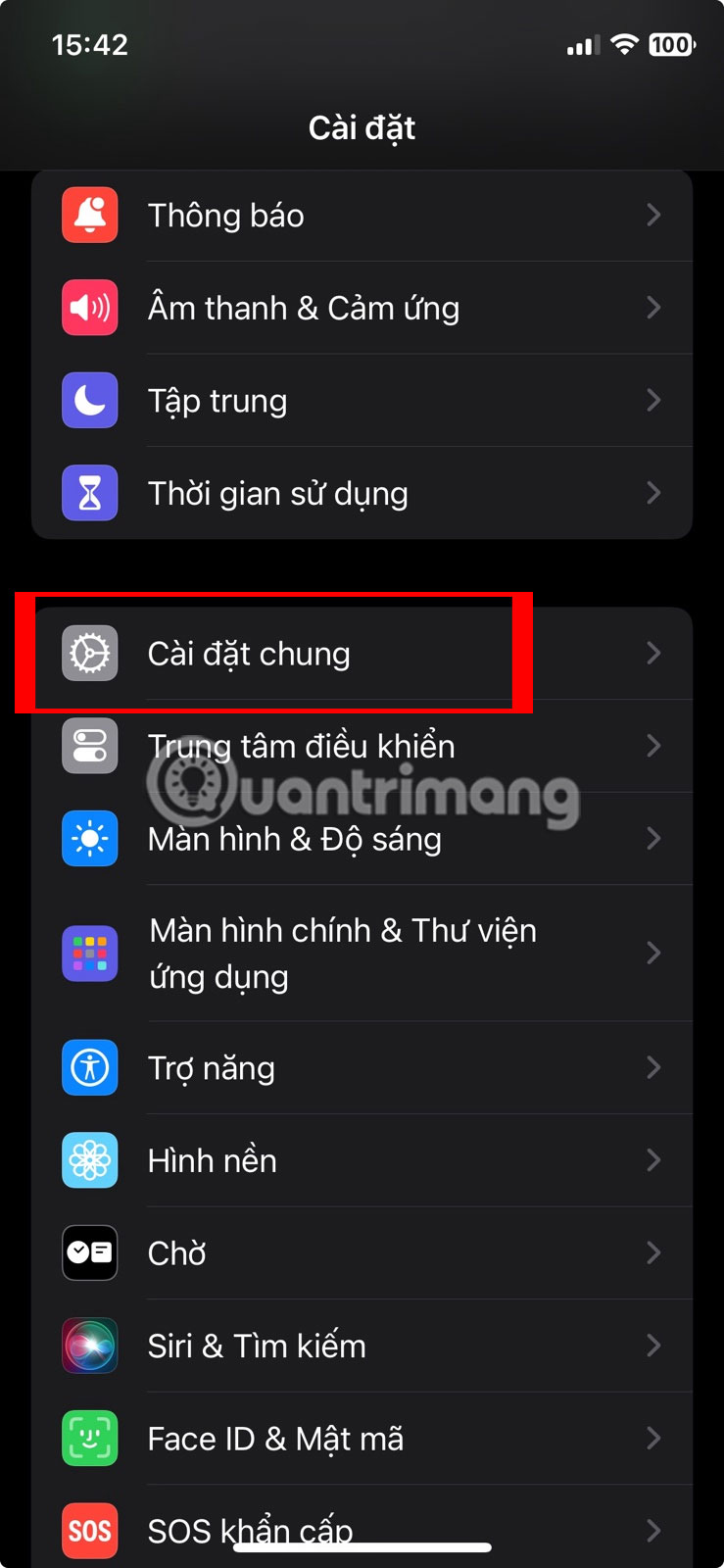Open Màn hình chính & Thư viện ứng dụng
The image size is (724, 1568).
(362, 954)
